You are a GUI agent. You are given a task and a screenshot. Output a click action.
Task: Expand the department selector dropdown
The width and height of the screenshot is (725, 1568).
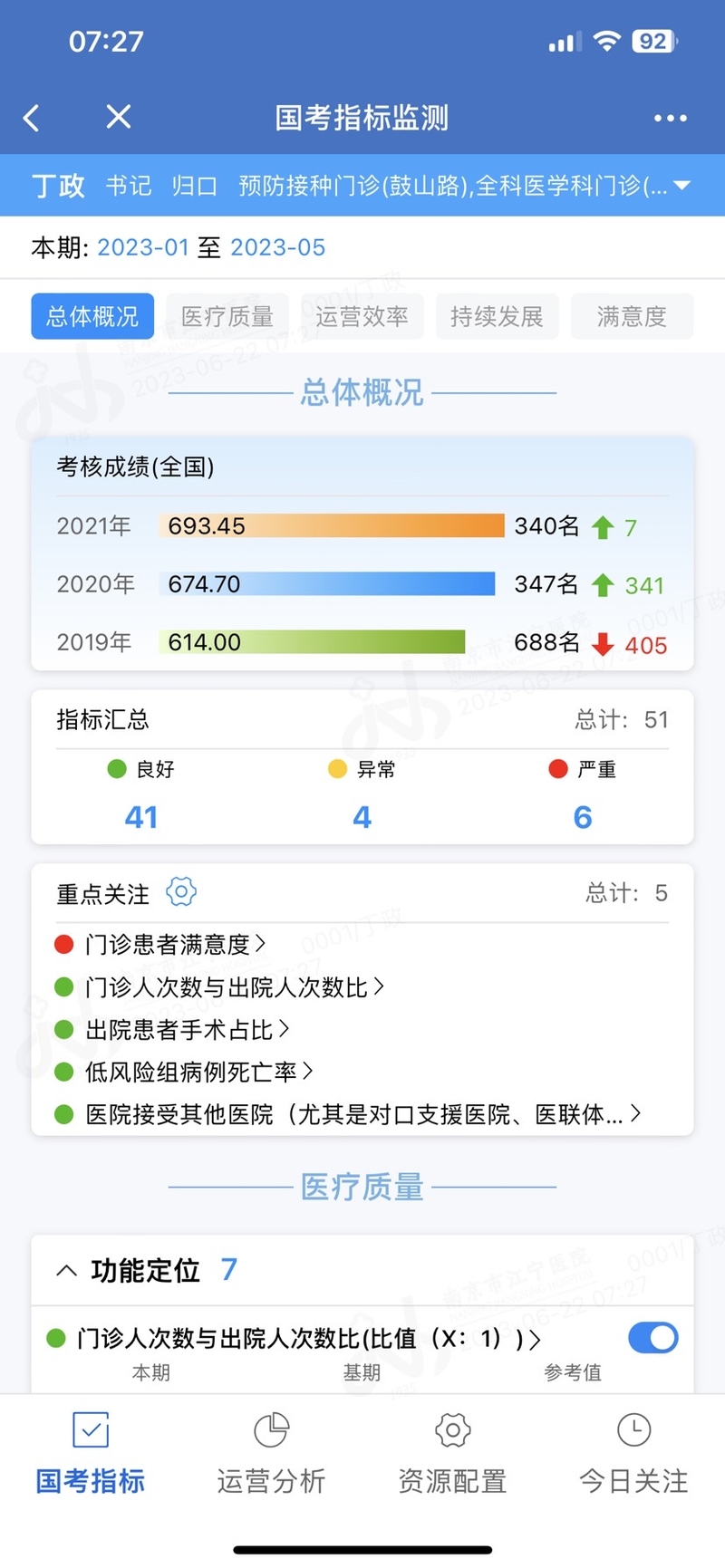tap(682, 186)
